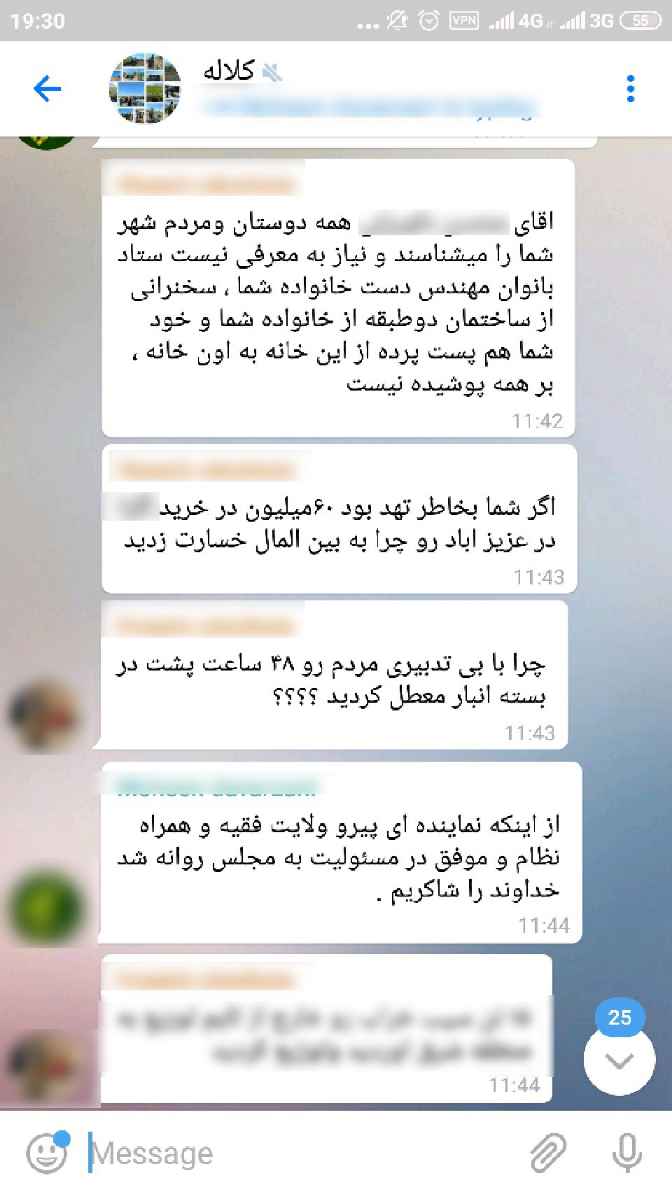672x1194 pixels.
Task: Jump to latest messages with the 25 badge
Action: tap(619, 1060)
